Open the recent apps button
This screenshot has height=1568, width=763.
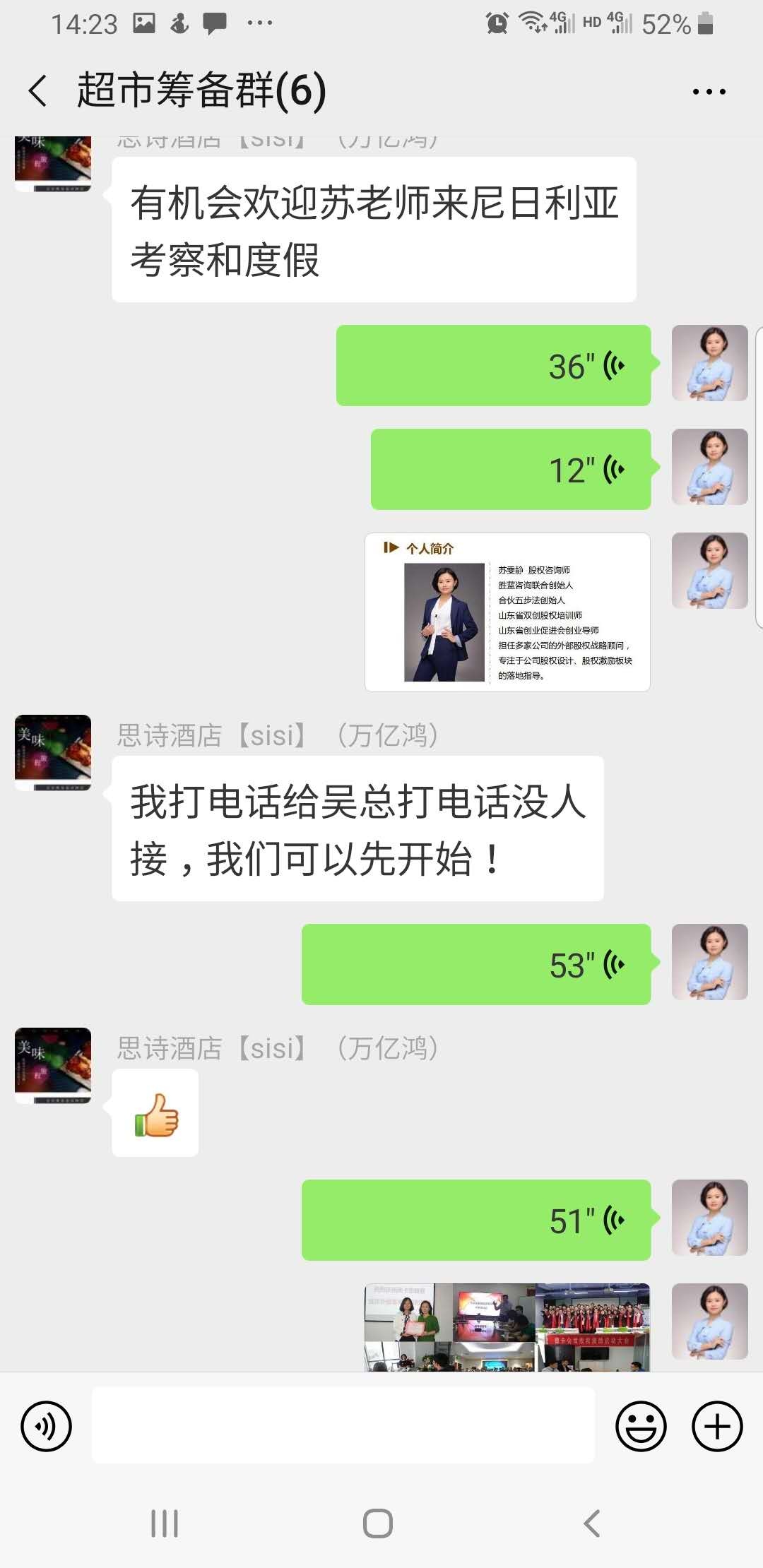point(165,1524)
